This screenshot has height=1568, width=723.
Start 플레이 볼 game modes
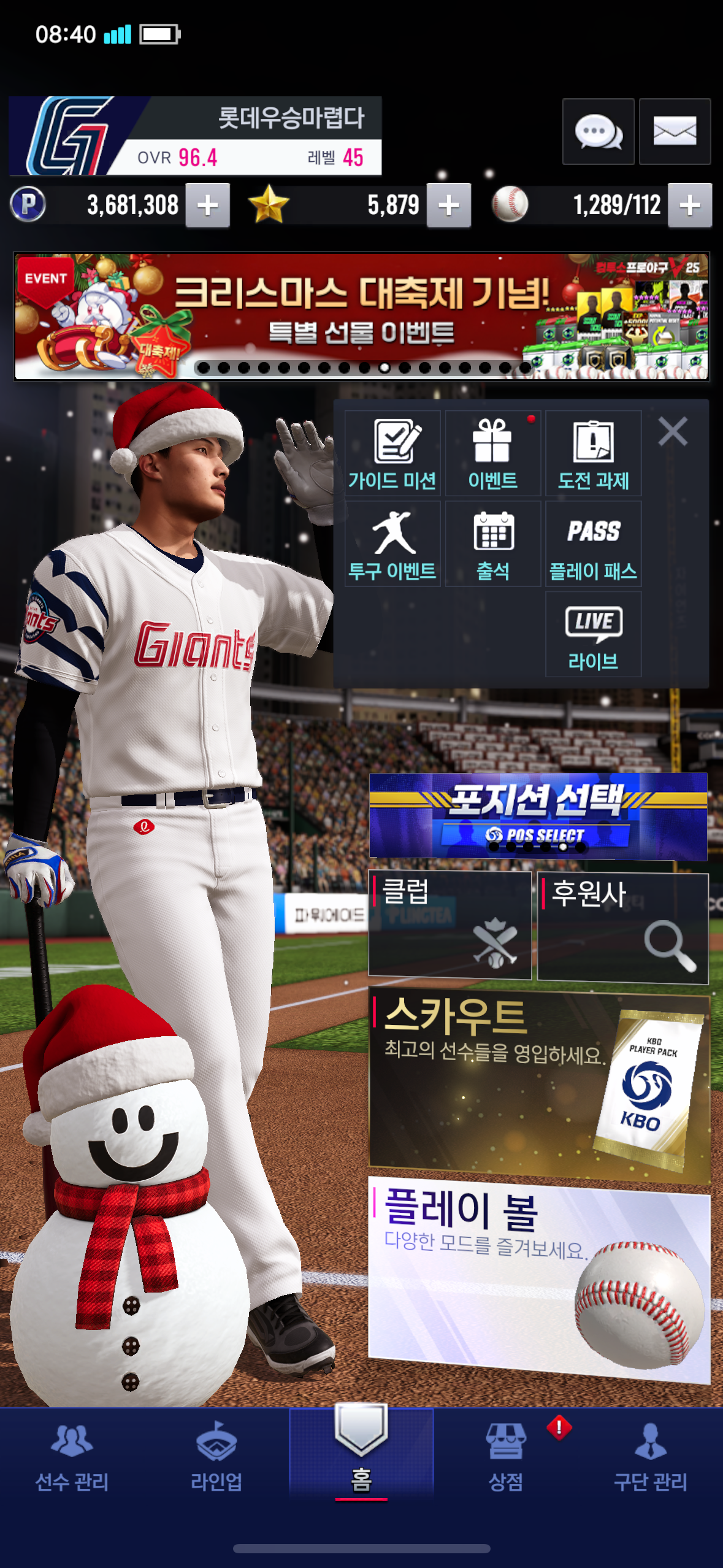[x=538, y=1279]
